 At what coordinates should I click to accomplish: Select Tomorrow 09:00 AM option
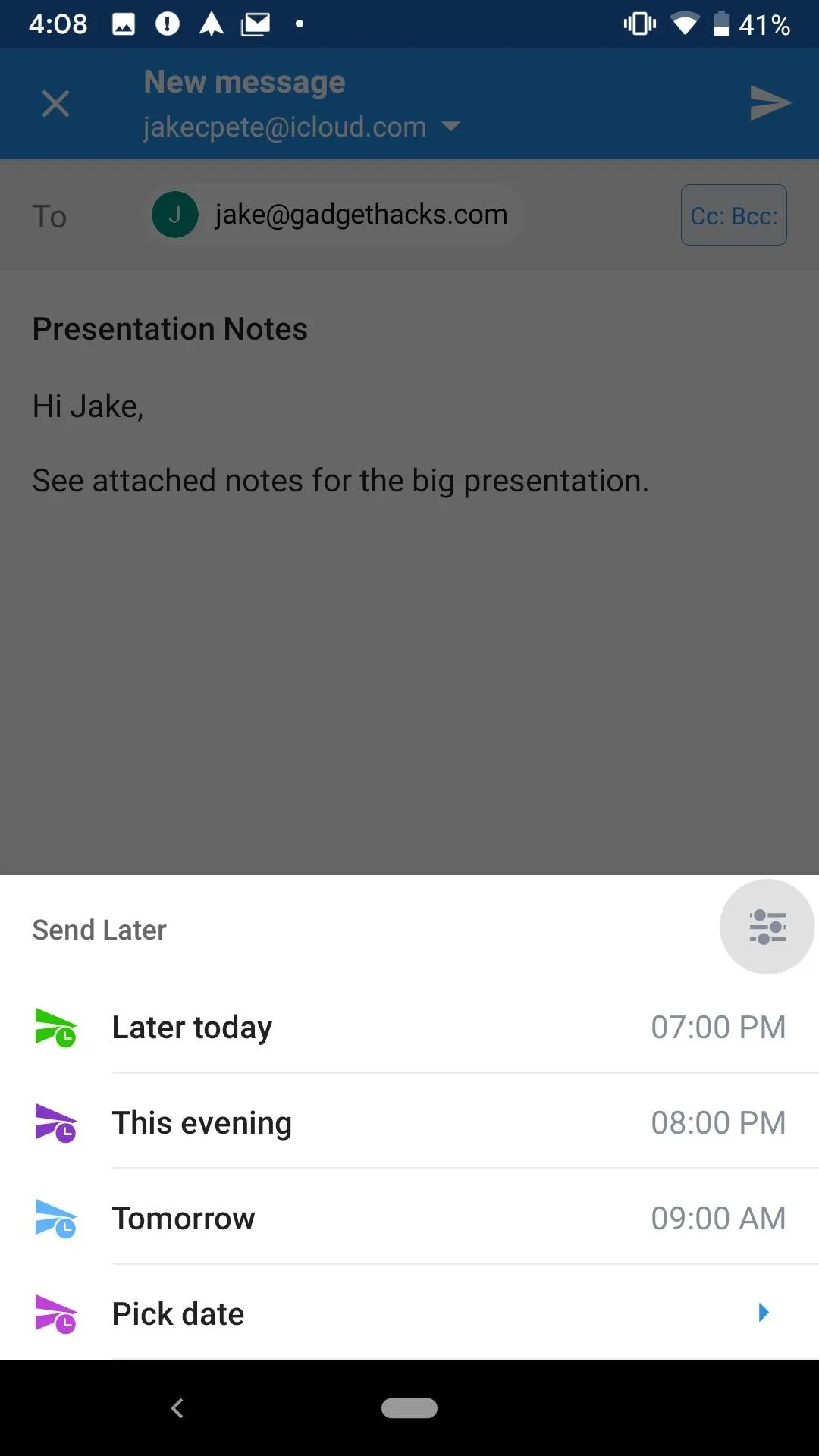click(409, 1218)
